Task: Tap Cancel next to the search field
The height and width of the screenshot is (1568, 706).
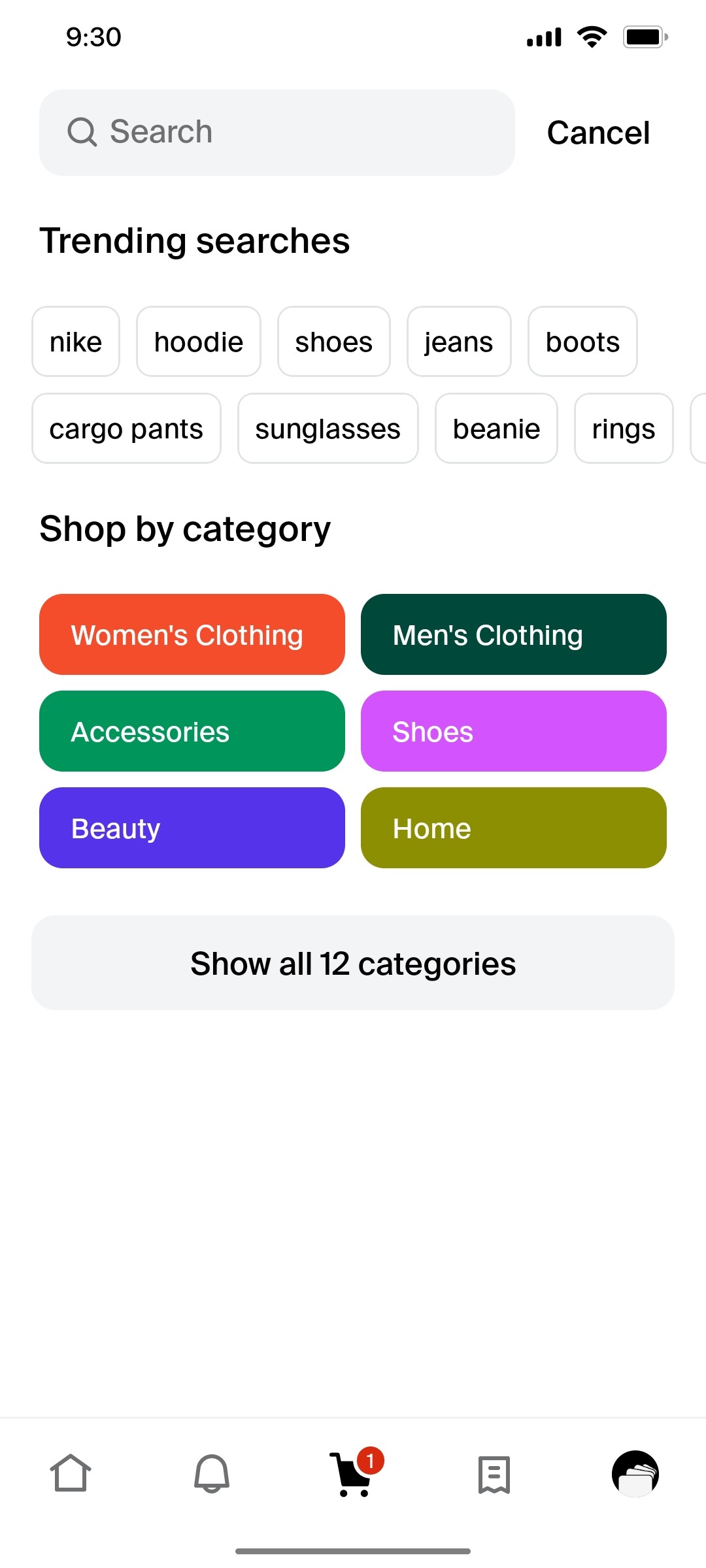Action: pos(597,132)
